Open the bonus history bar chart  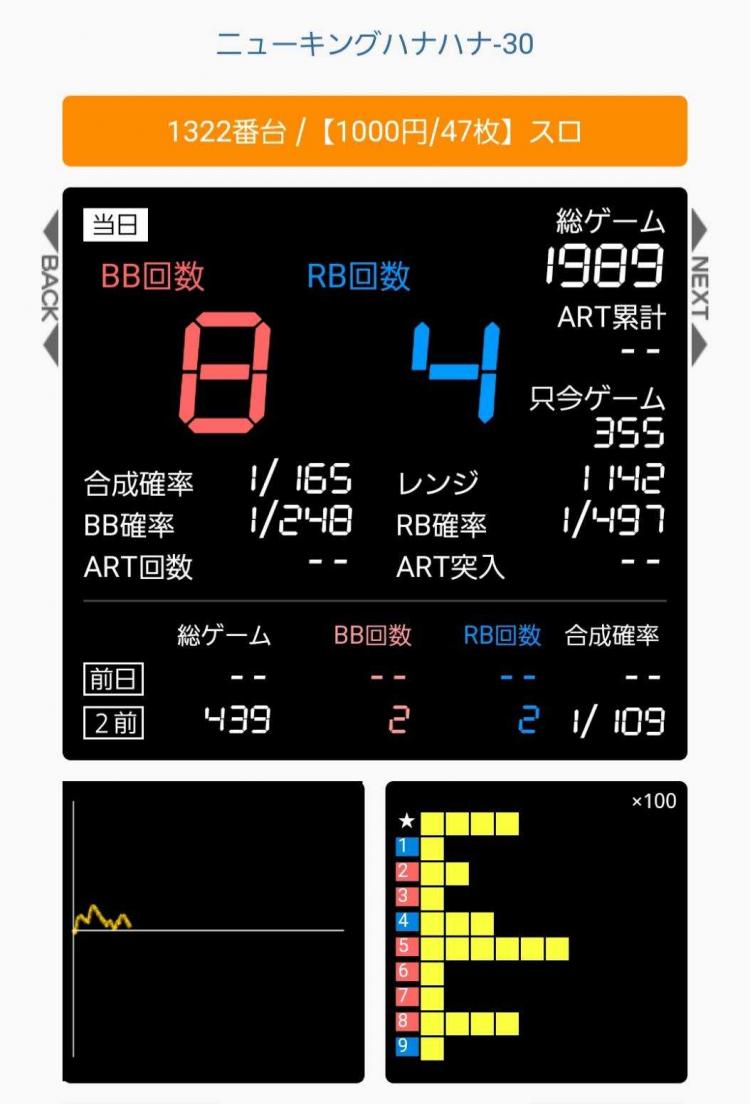[536, 931]
